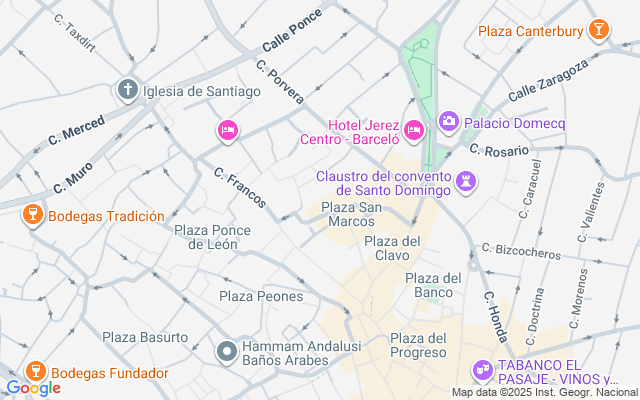
Task: Open the TABANCO EL PASAJE marker
Action: [483, 370]
